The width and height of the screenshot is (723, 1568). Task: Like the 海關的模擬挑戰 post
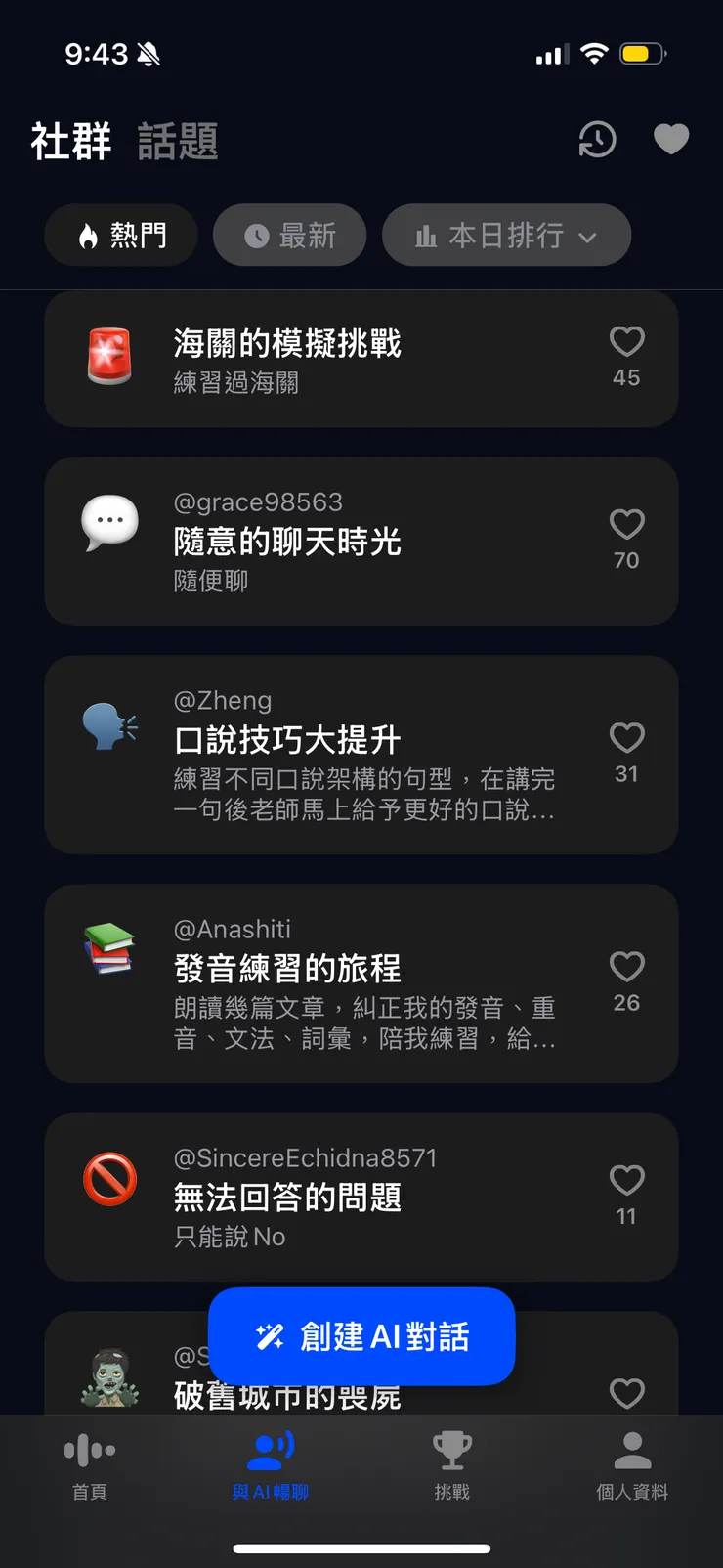click(626, 342)
